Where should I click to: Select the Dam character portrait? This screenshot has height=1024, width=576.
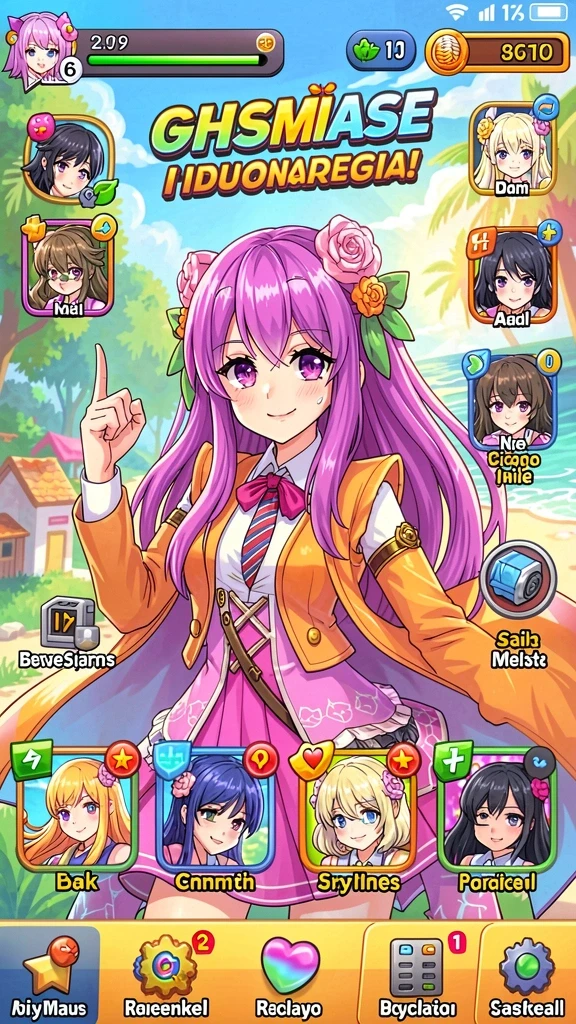(x=512, y=148)
